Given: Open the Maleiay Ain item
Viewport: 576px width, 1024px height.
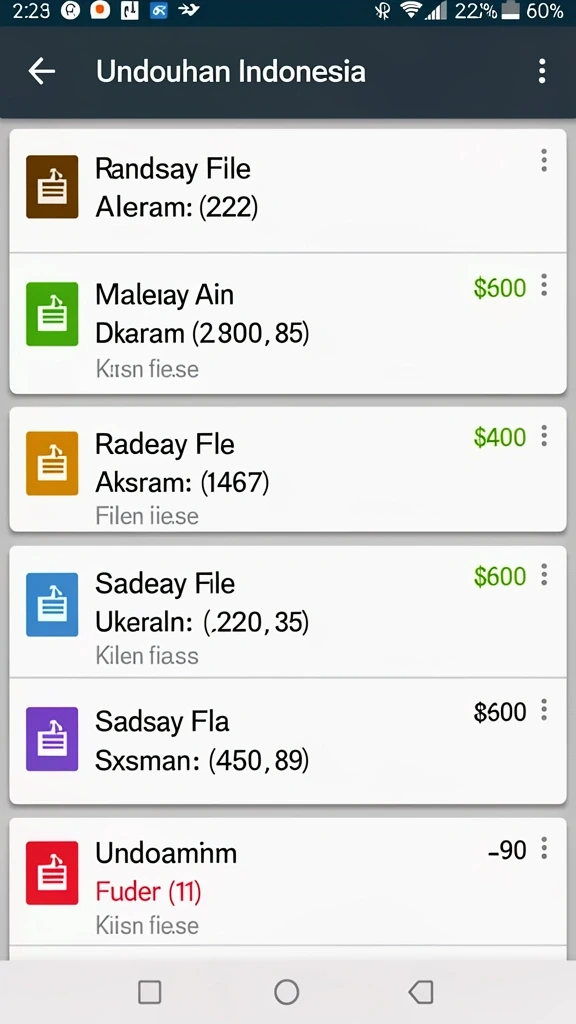Looking at the screenshot, I should point(287,323).
